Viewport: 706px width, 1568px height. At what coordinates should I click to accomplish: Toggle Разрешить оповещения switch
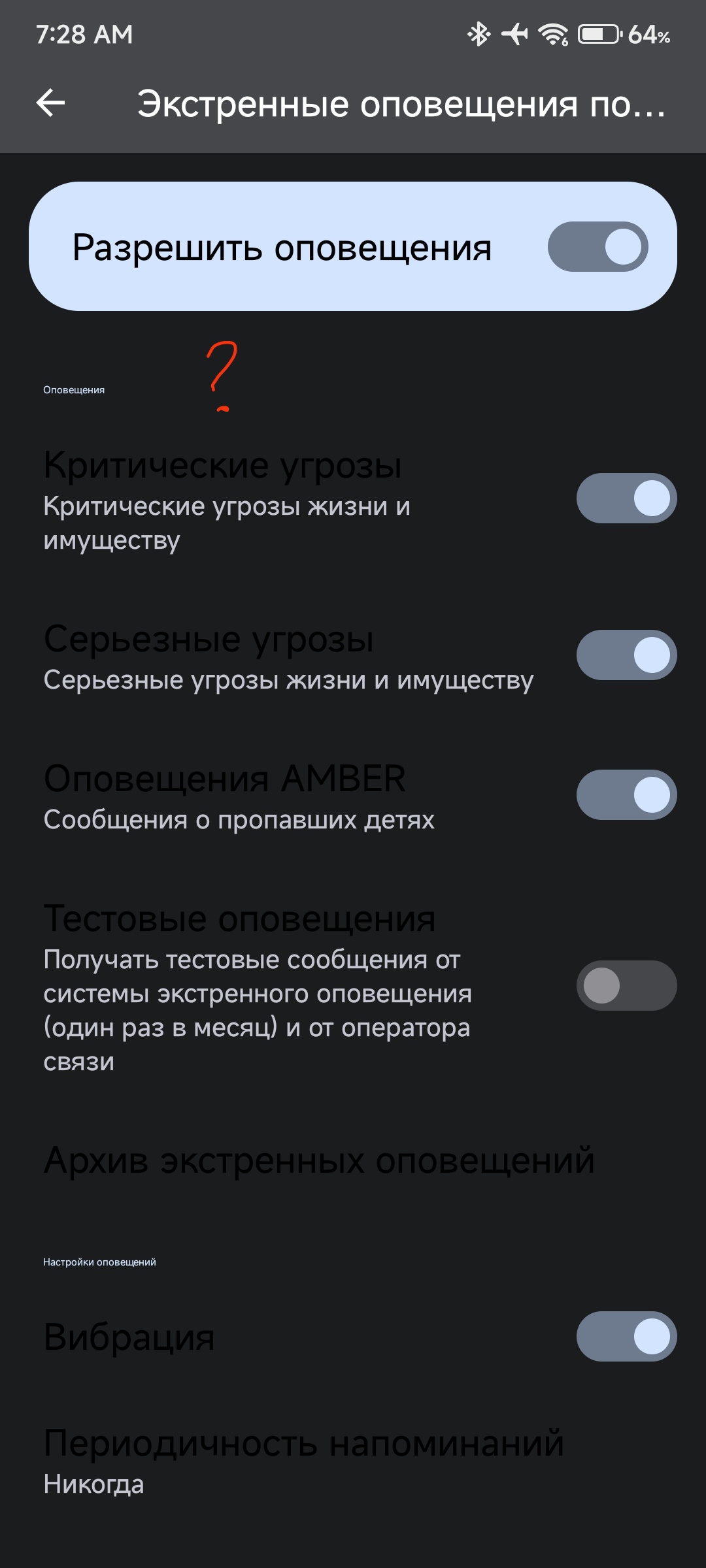click(x=597, y=247)
